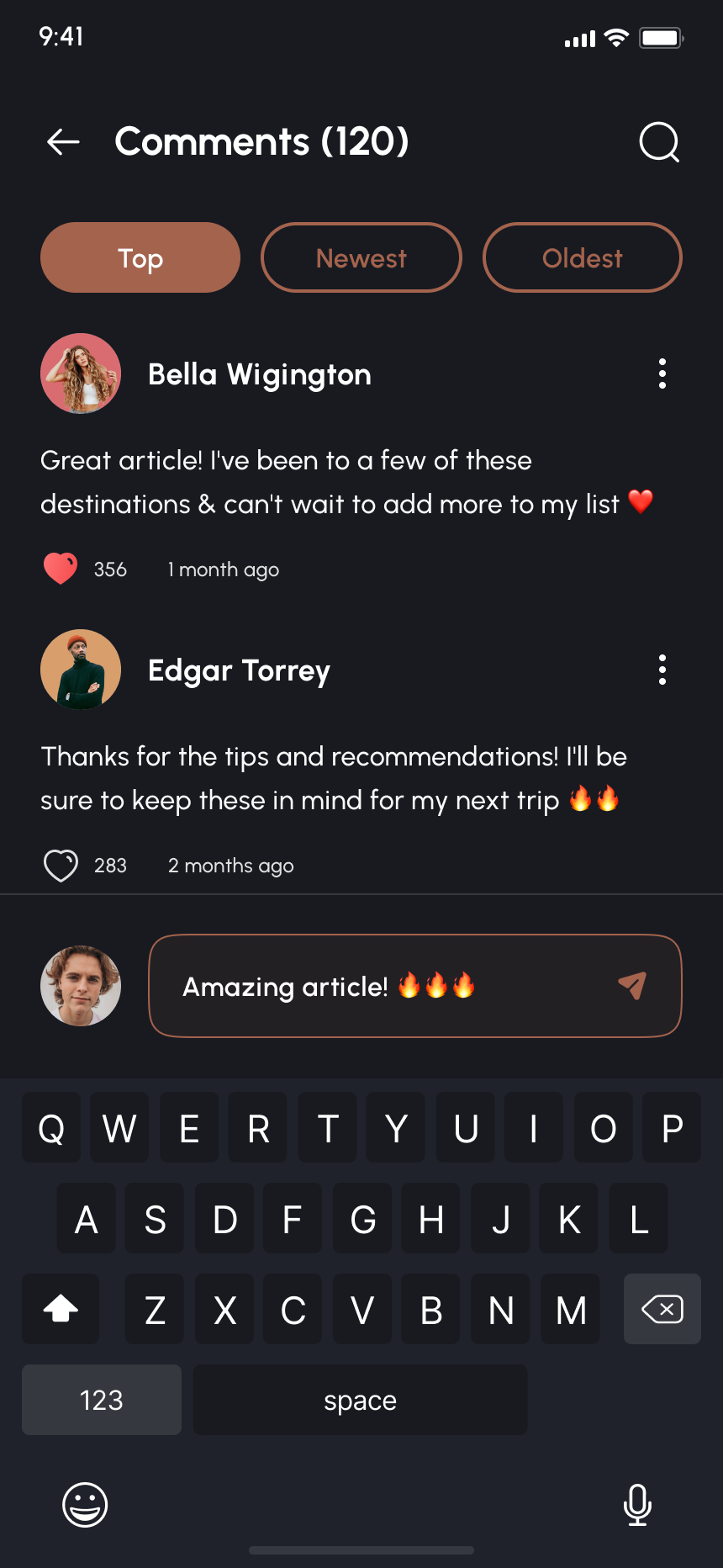Unlike Bella Wigington's comment
Image resolution: width=723 pixels, height=1568 pixels.
tap(61, 569)
